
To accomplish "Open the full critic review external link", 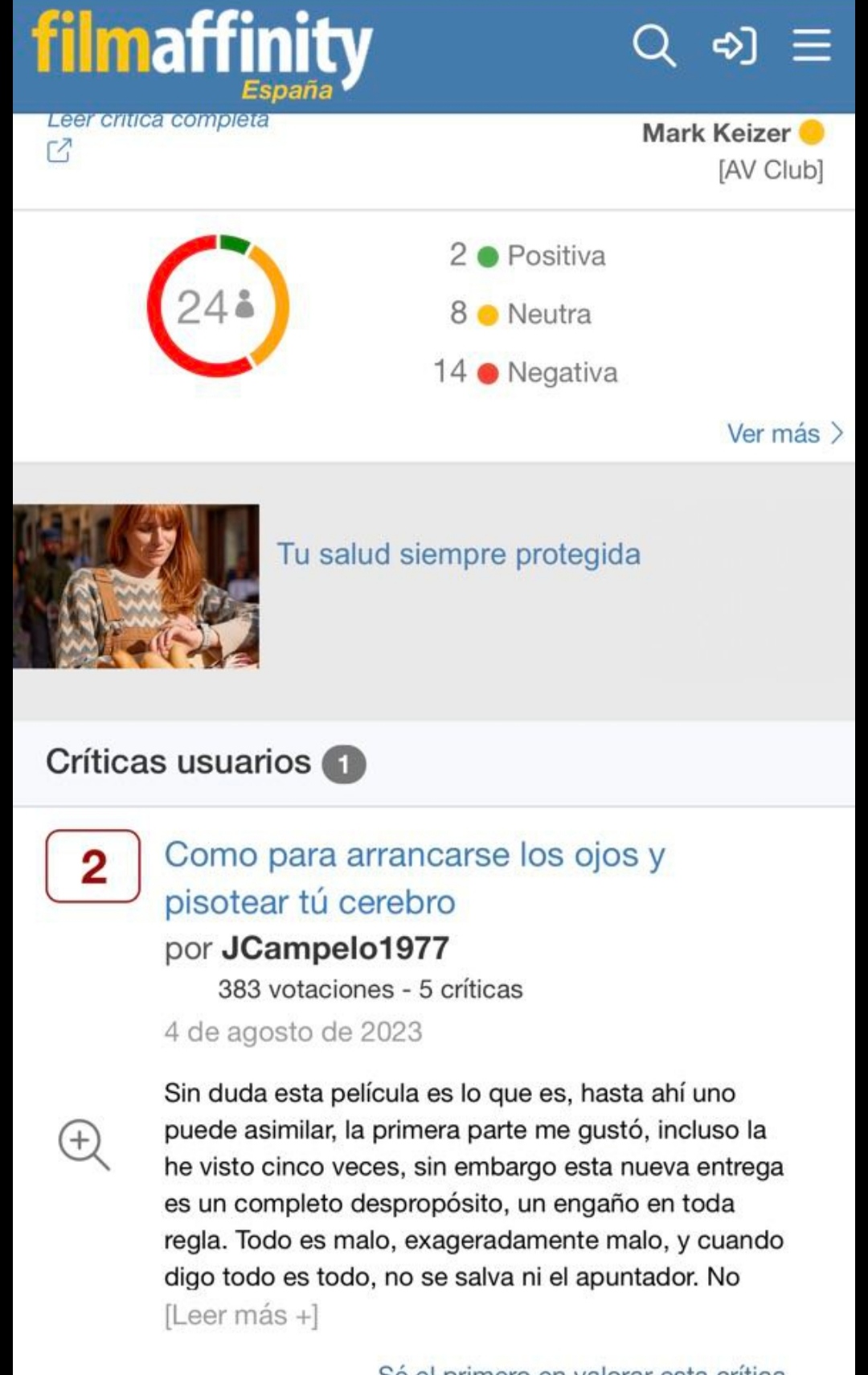I will (x=59, y=150).
